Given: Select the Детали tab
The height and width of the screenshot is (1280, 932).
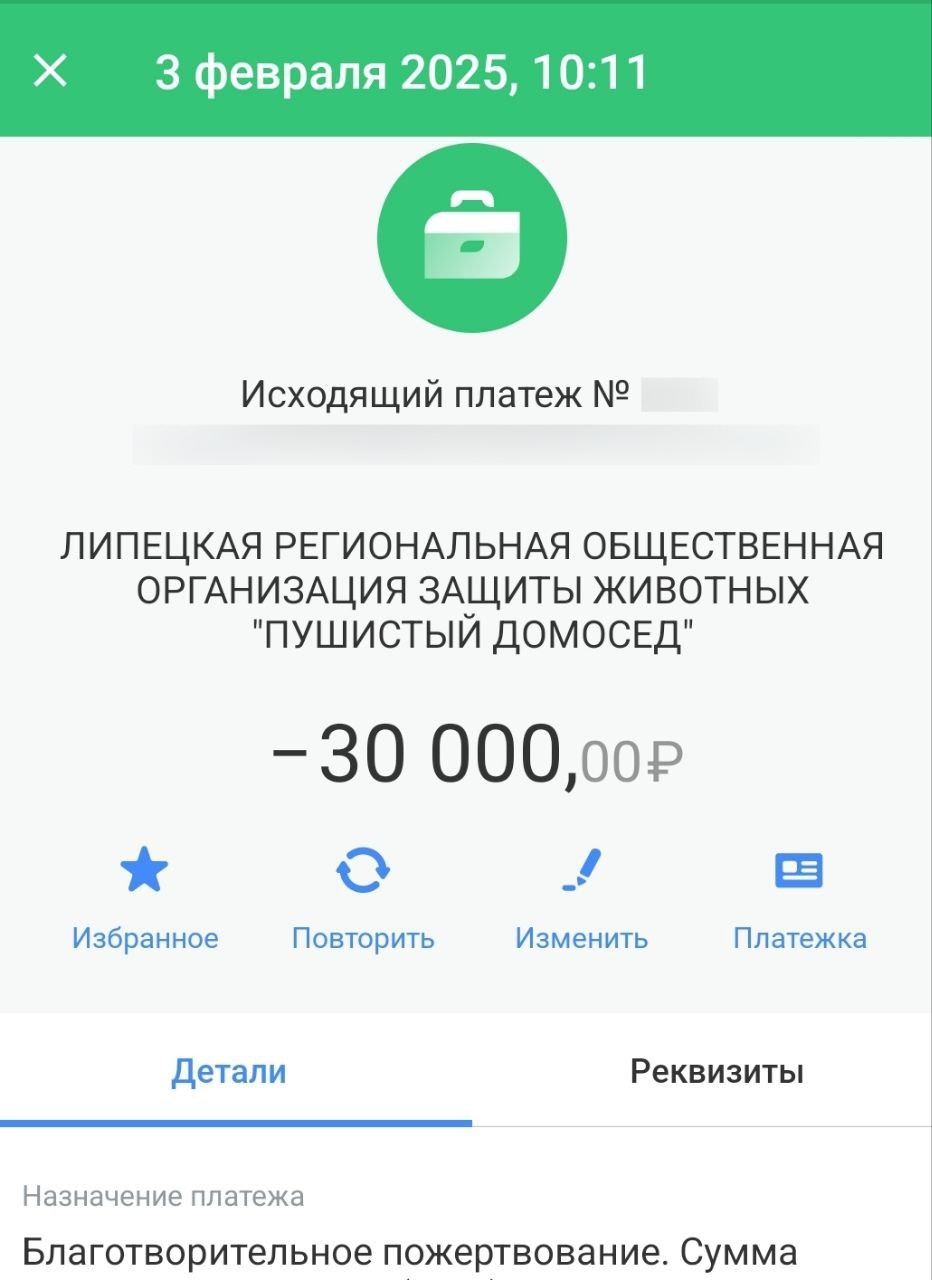Looking at the screenshot, I should click(x=229, y=1072).
